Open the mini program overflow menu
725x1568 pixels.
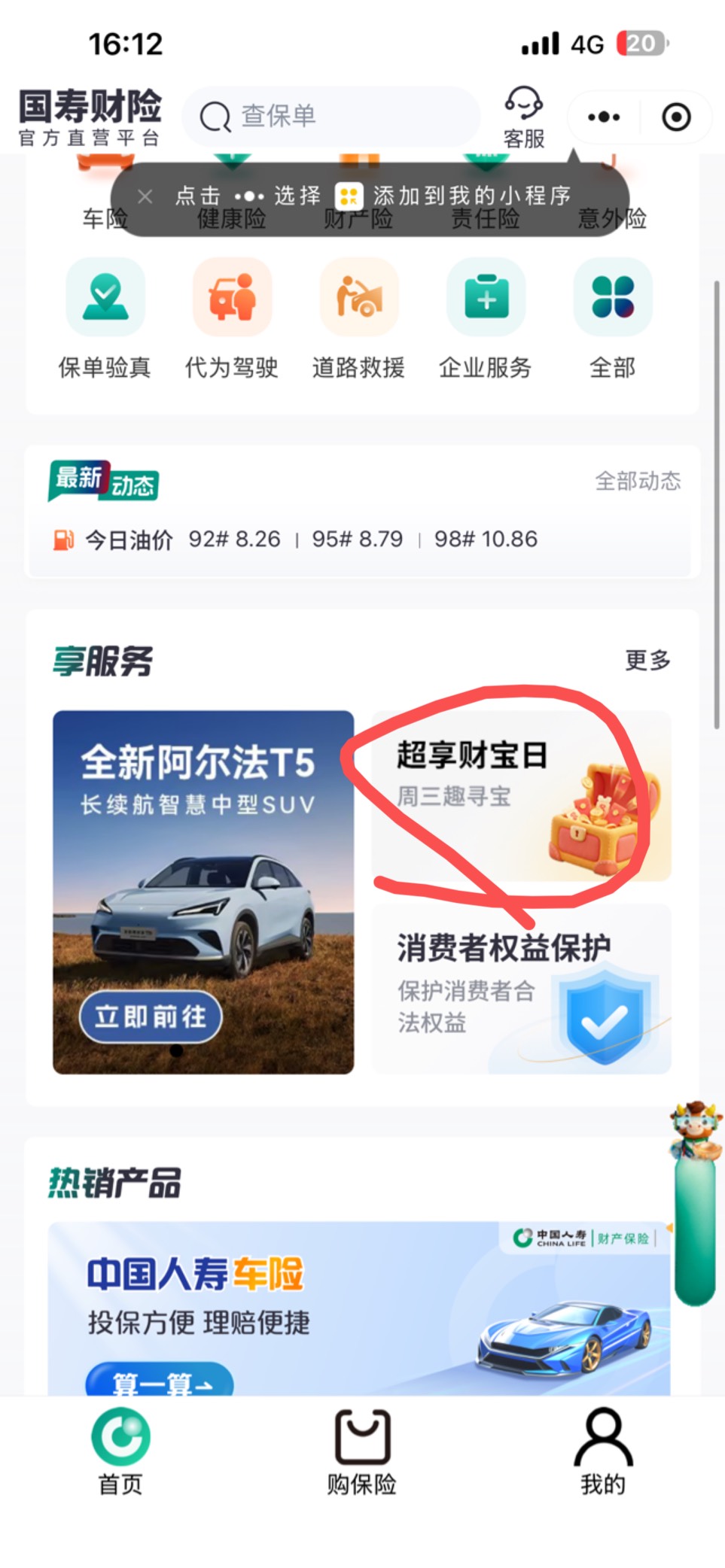coord(603,117)
